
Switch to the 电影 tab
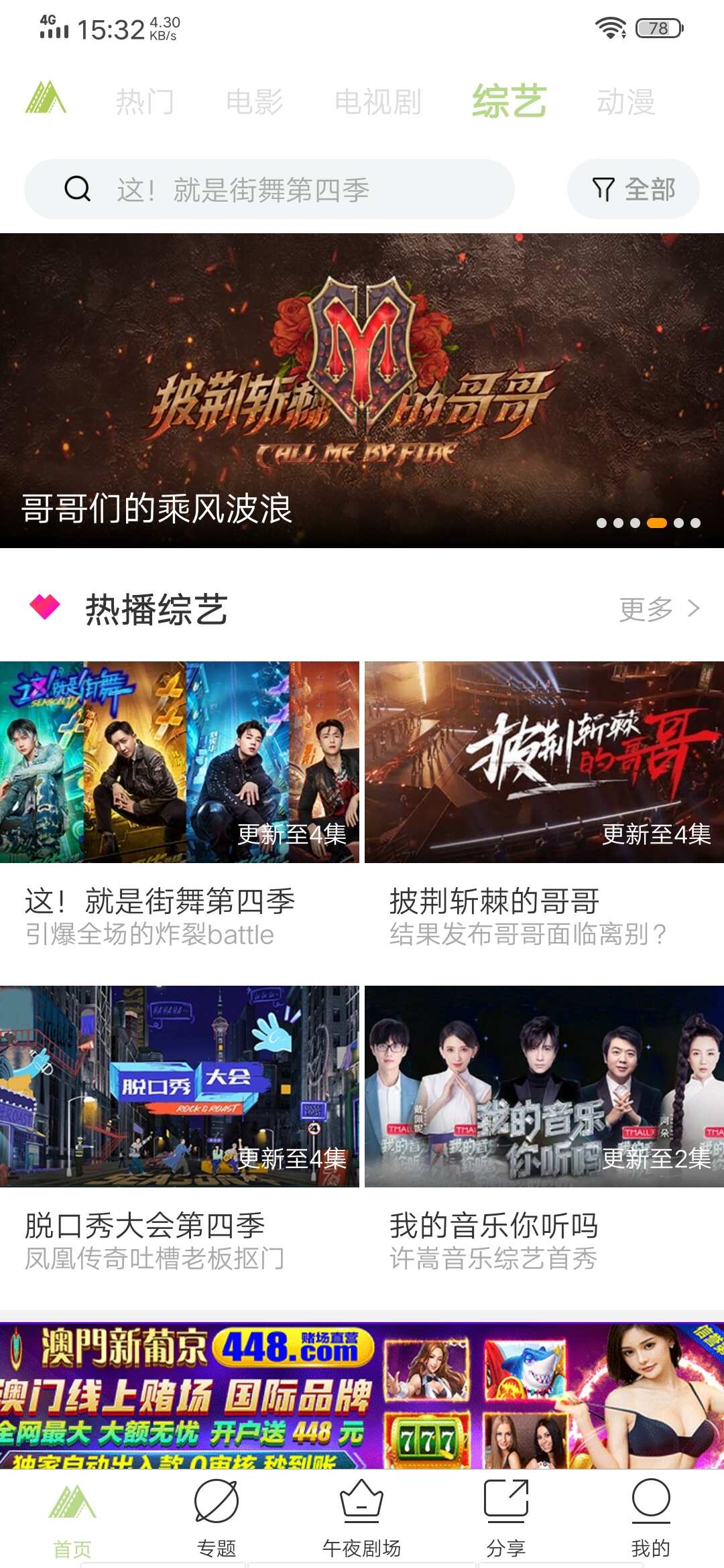click(254, 102)
